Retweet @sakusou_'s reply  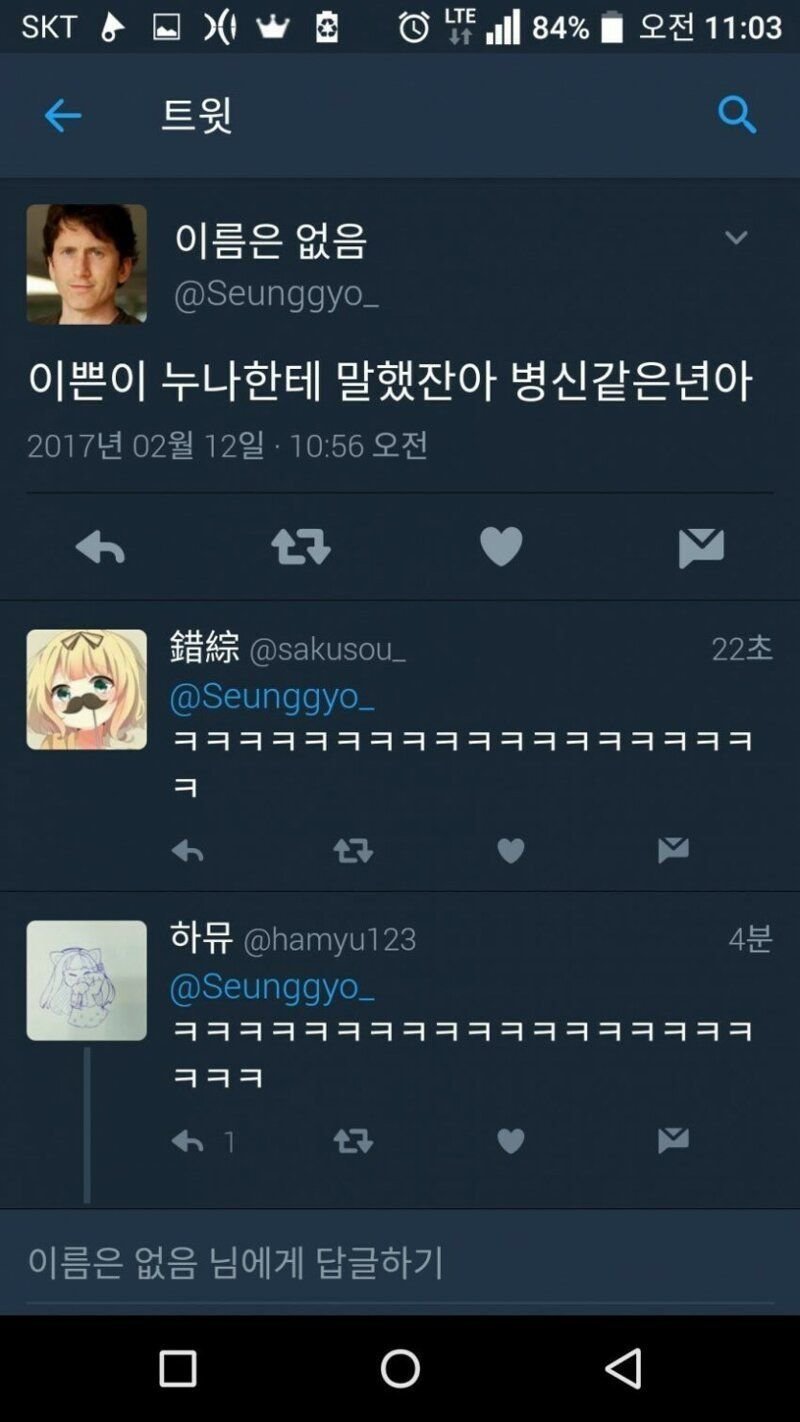coord(353,851)
